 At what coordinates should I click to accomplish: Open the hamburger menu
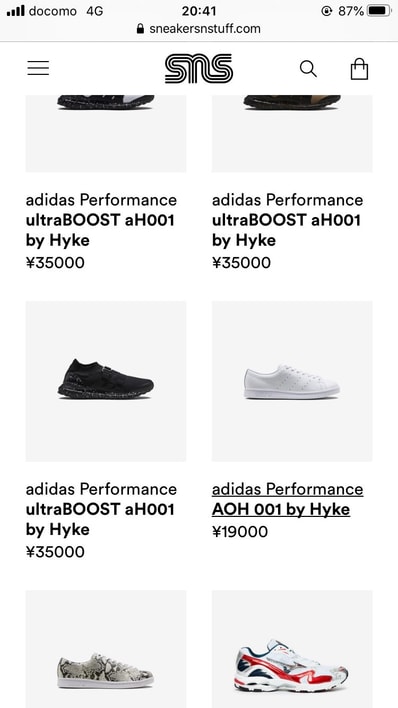pos(38,68)
